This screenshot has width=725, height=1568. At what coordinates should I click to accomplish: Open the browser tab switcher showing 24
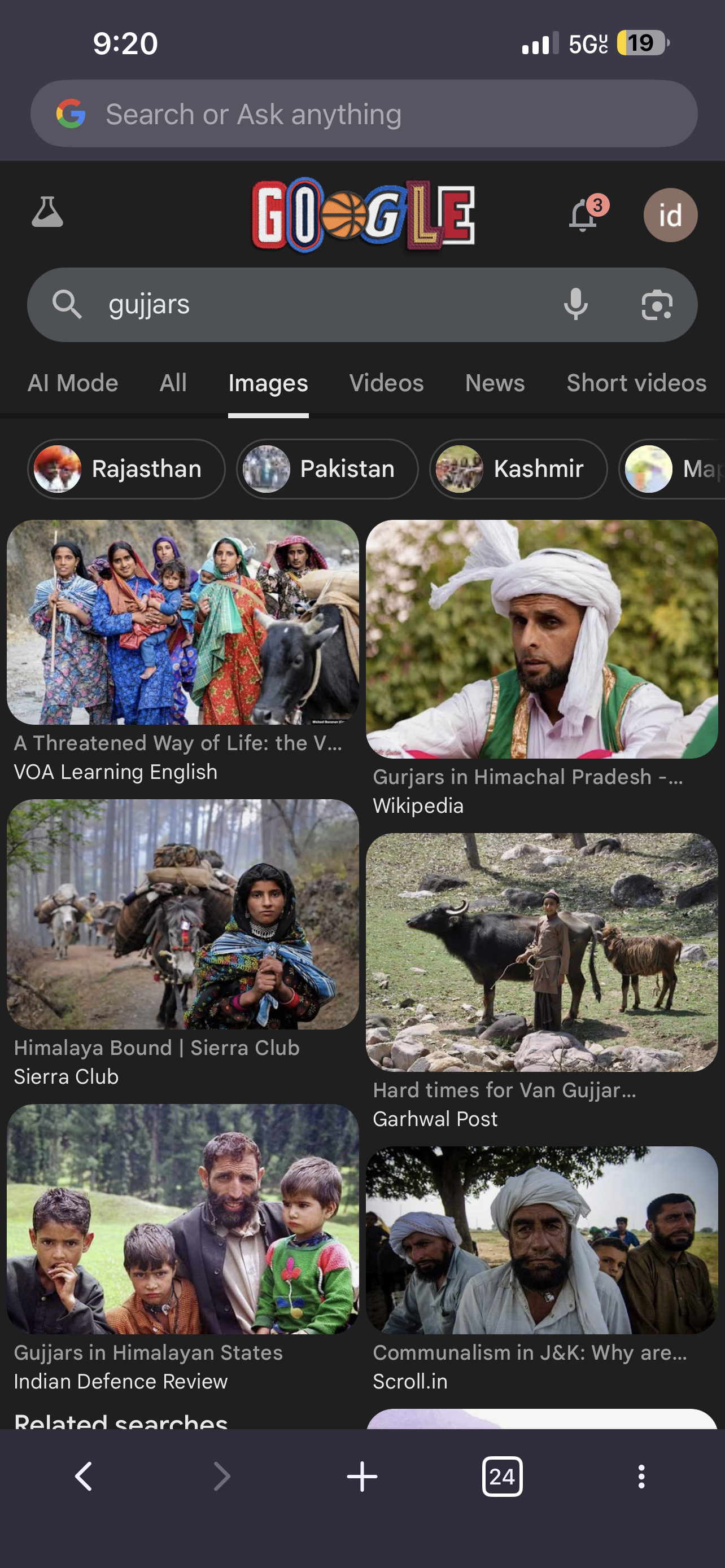tap(502, 1476)
